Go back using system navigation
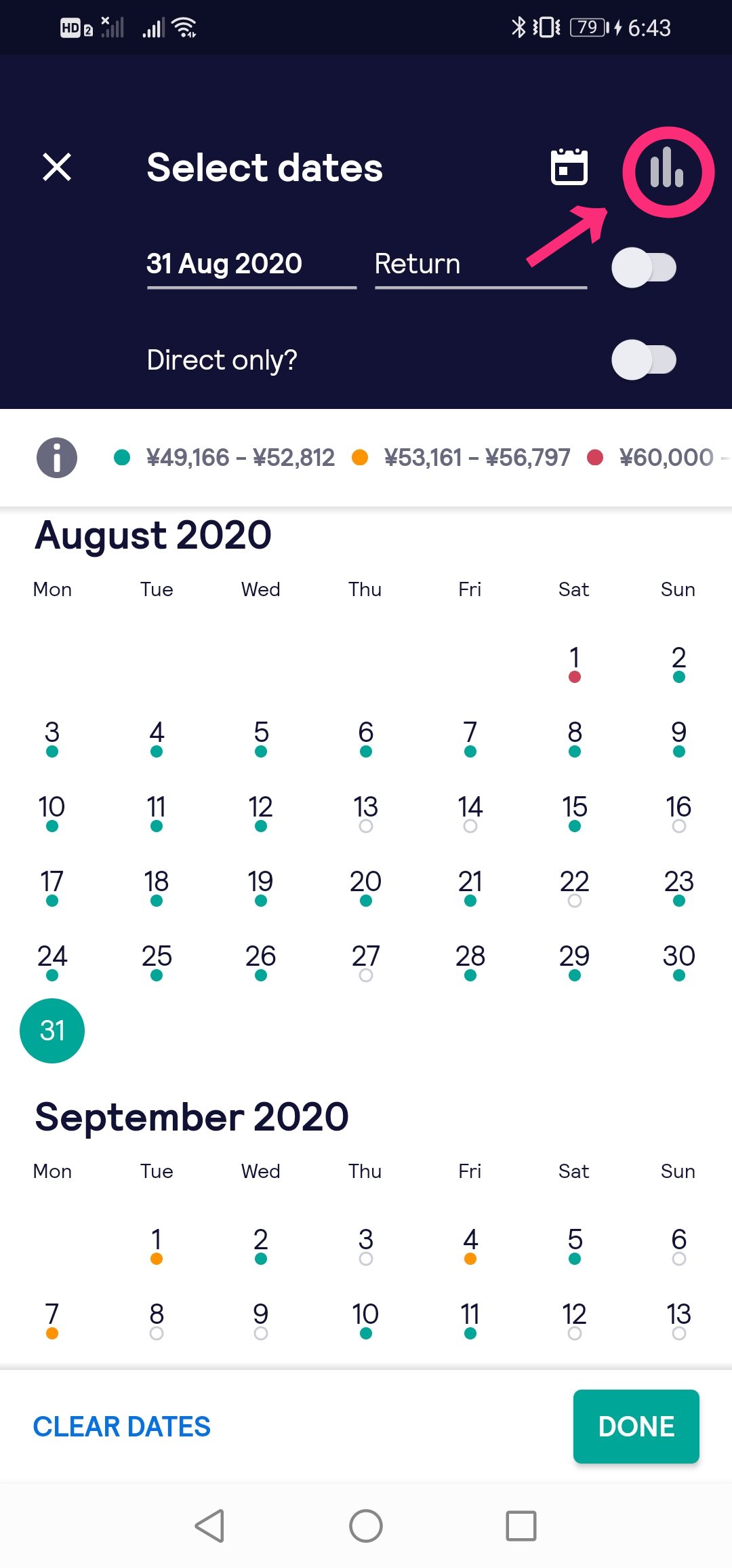Viewport: 732px width, 1568px height. (x=210, y=1526)
